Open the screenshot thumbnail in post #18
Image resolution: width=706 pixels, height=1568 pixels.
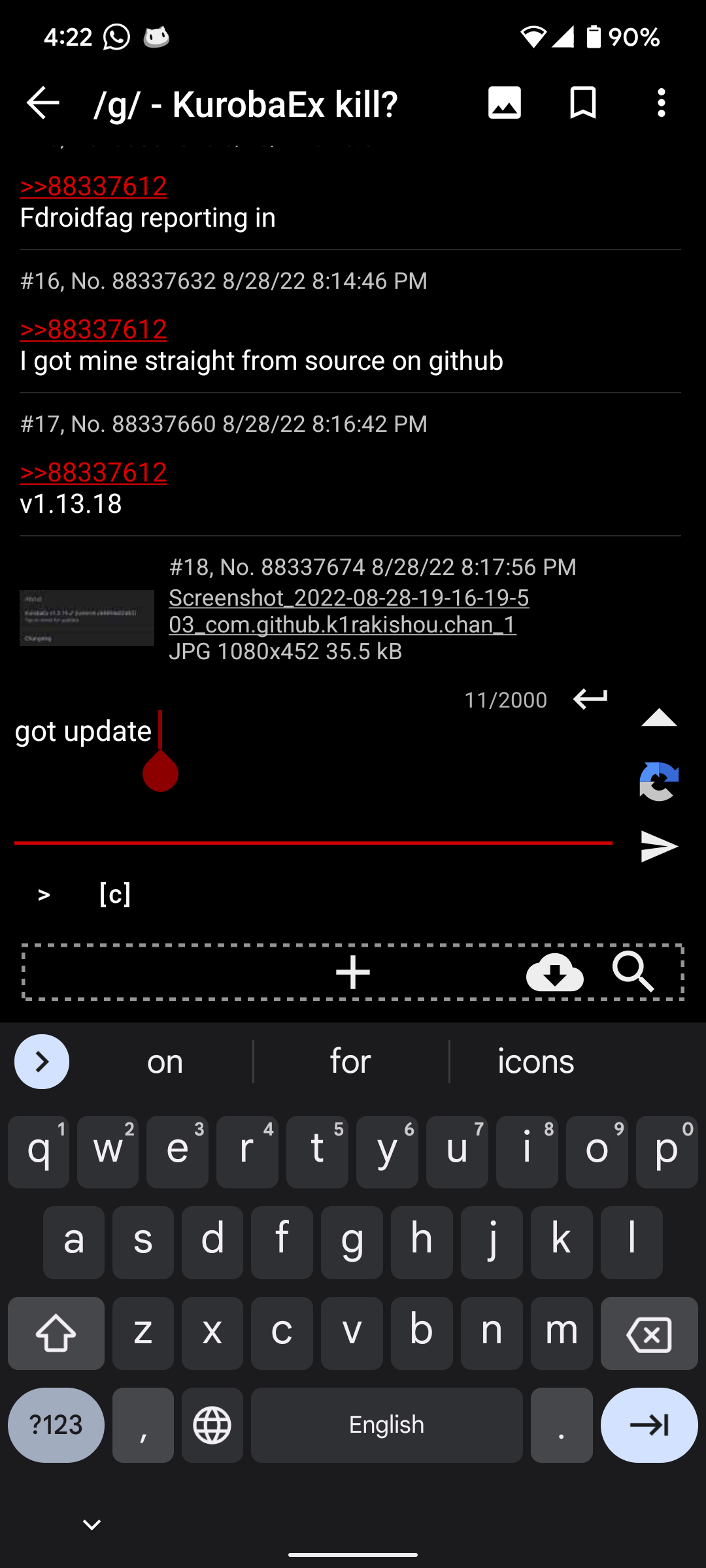pos(87,618)
